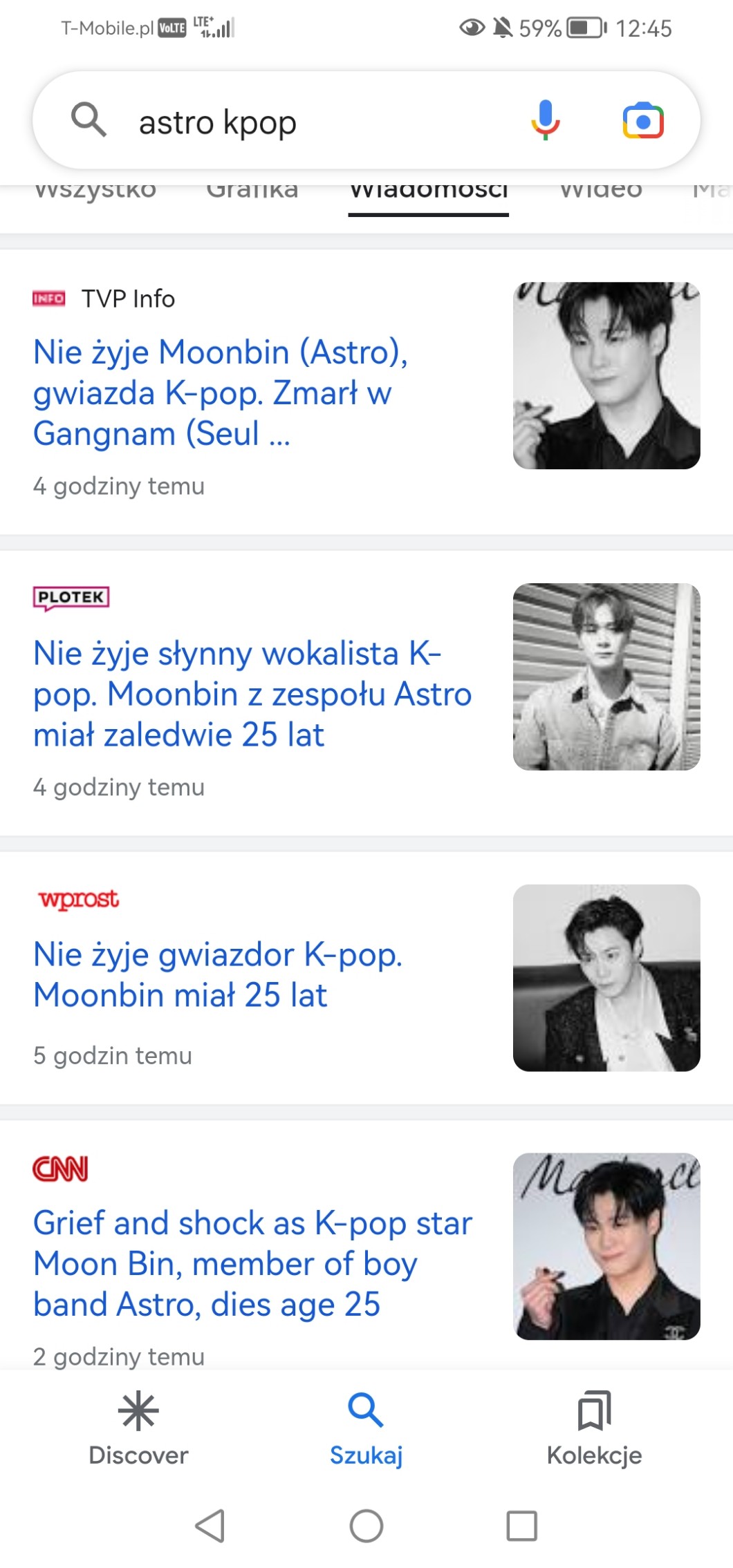Switch to the Wideo tab
This screenshot has height=1568, width=733.
[600, 191]
